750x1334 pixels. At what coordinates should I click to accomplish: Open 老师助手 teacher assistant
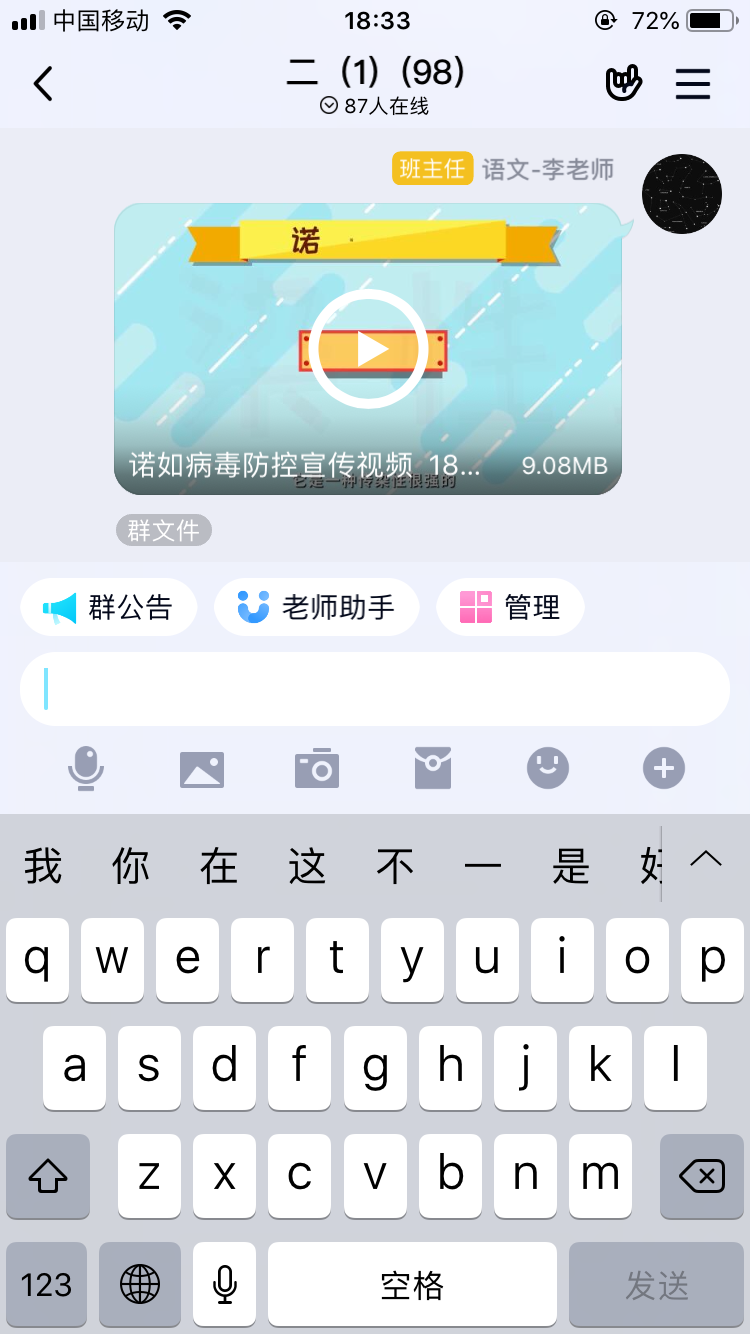coord(316,607)
